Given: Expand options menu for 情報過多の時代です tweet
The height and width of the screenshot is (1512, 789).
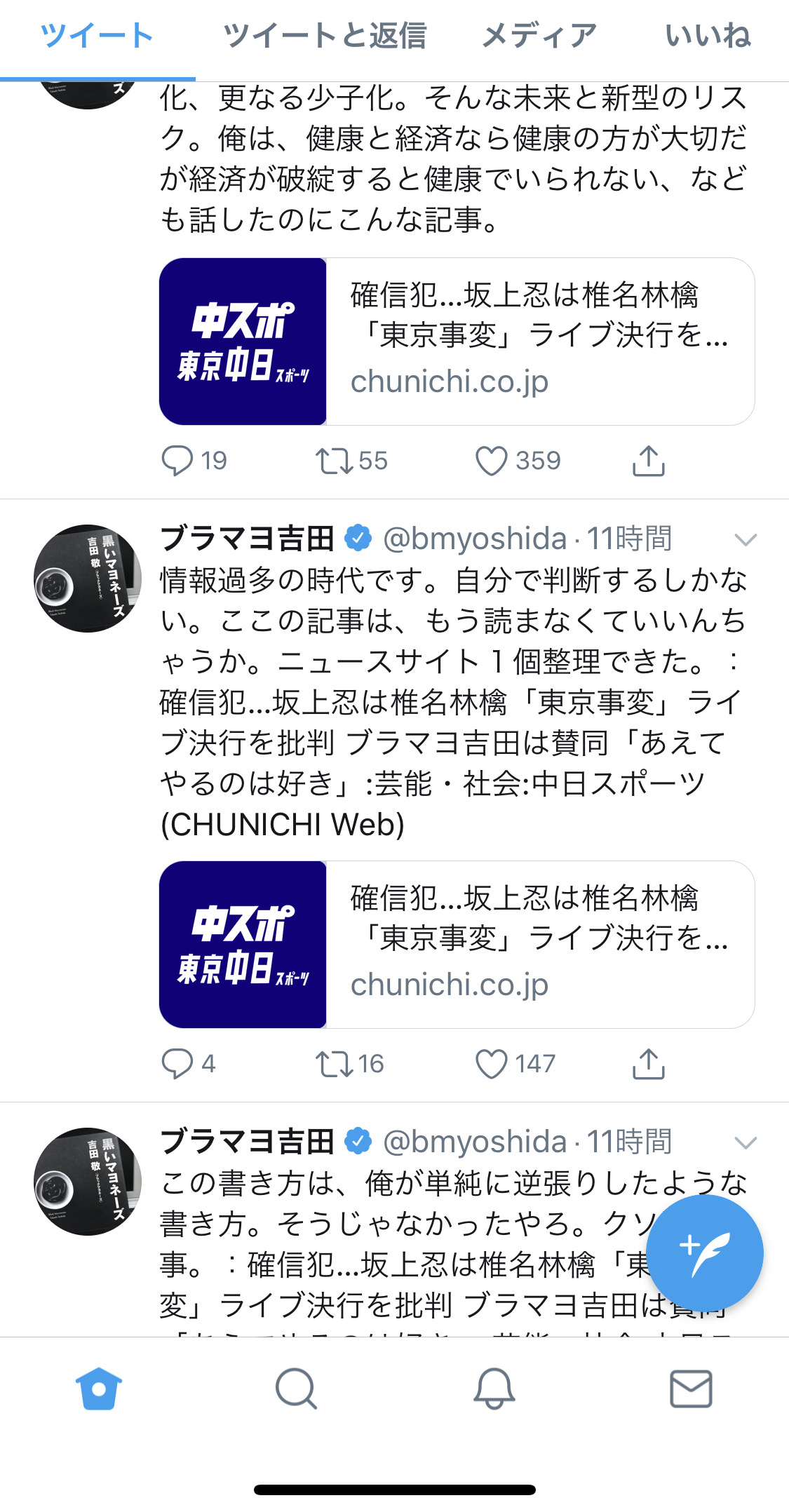Looking at the screenshot, I should coord(745,539).
